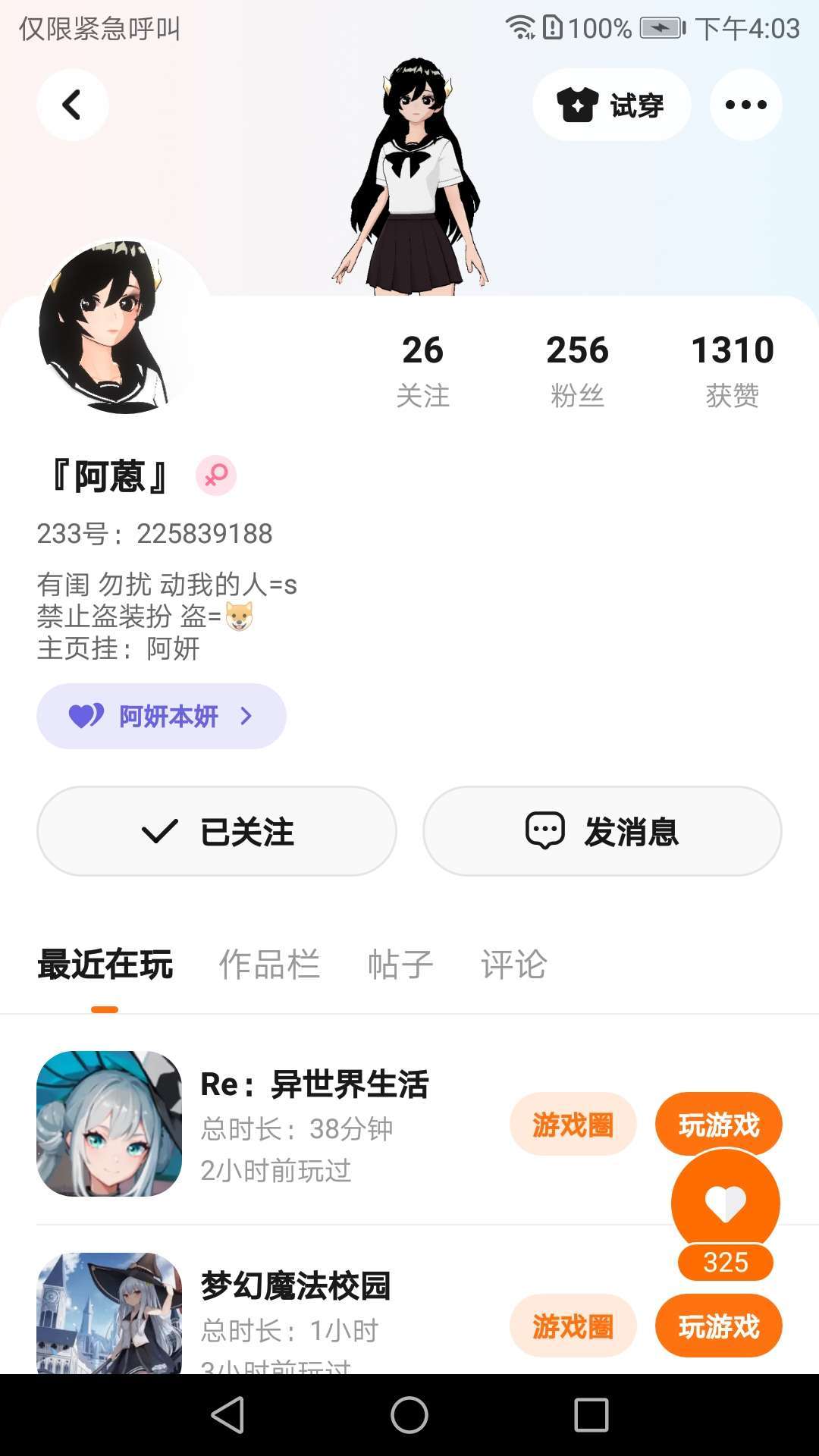Open 游戏圈 for Re：异世界生活

click(573, 1124)
